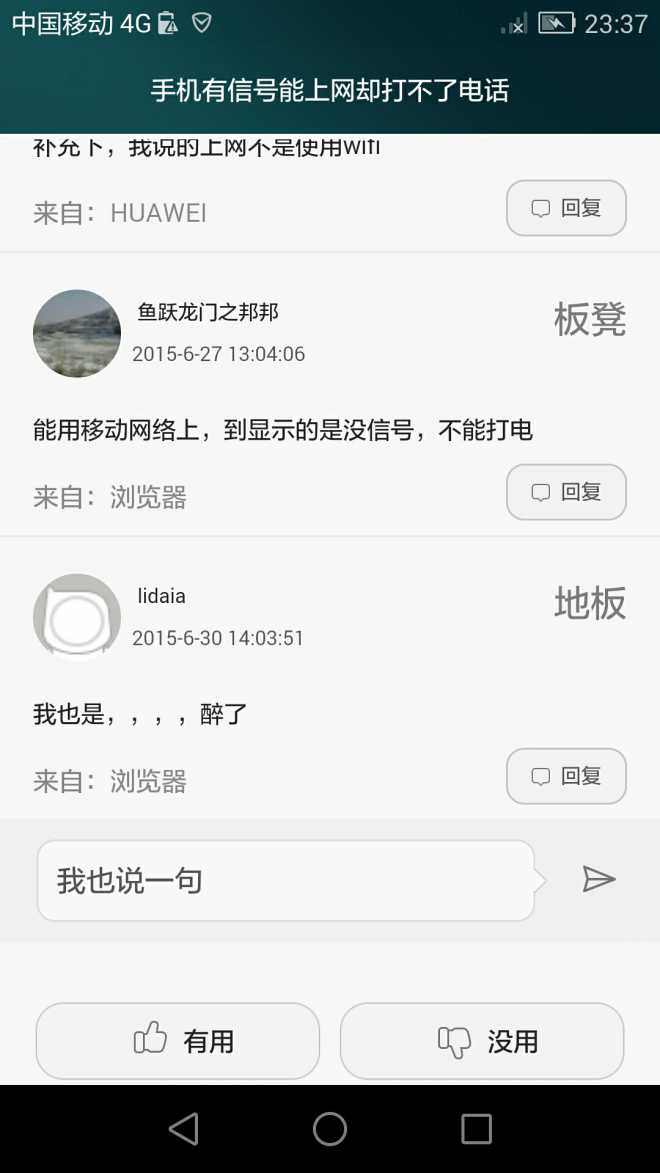This screenshot has width=660, height=1173.
Task: Send the comment with the arrow icon
Action: point(599,880)
